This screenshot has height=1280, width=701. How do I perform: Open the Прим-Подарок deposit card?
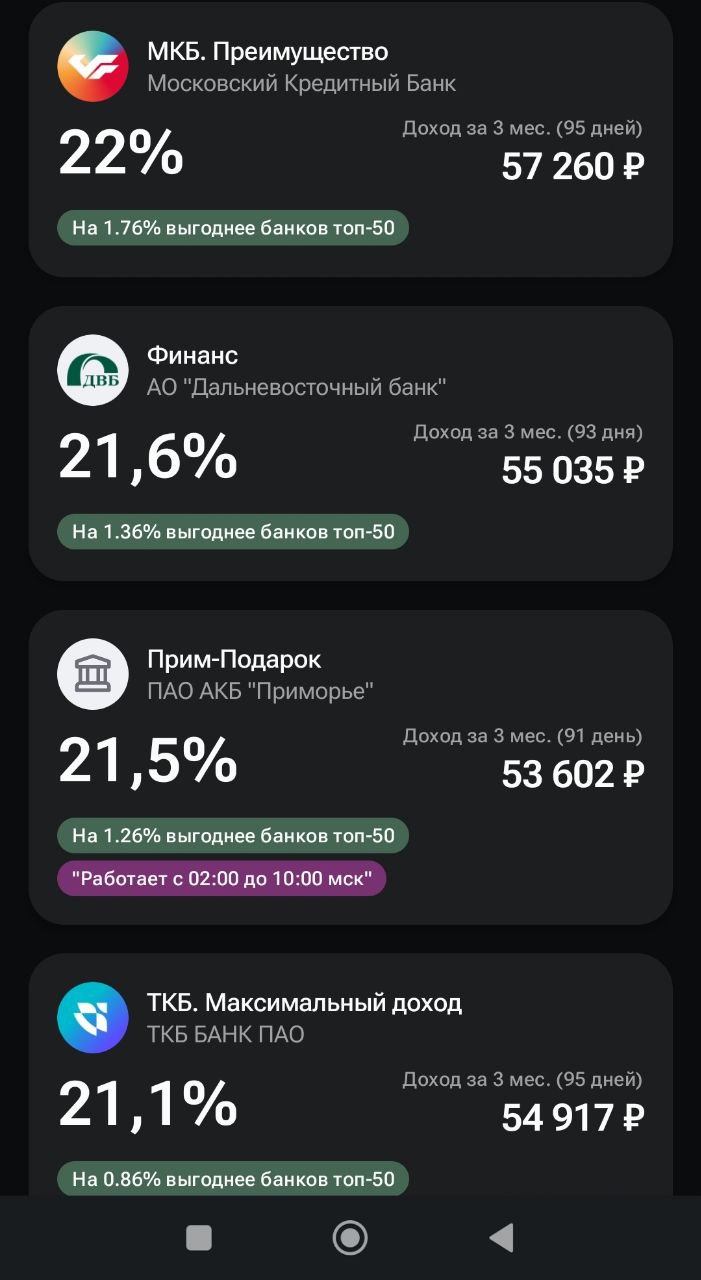coord(350,767)
